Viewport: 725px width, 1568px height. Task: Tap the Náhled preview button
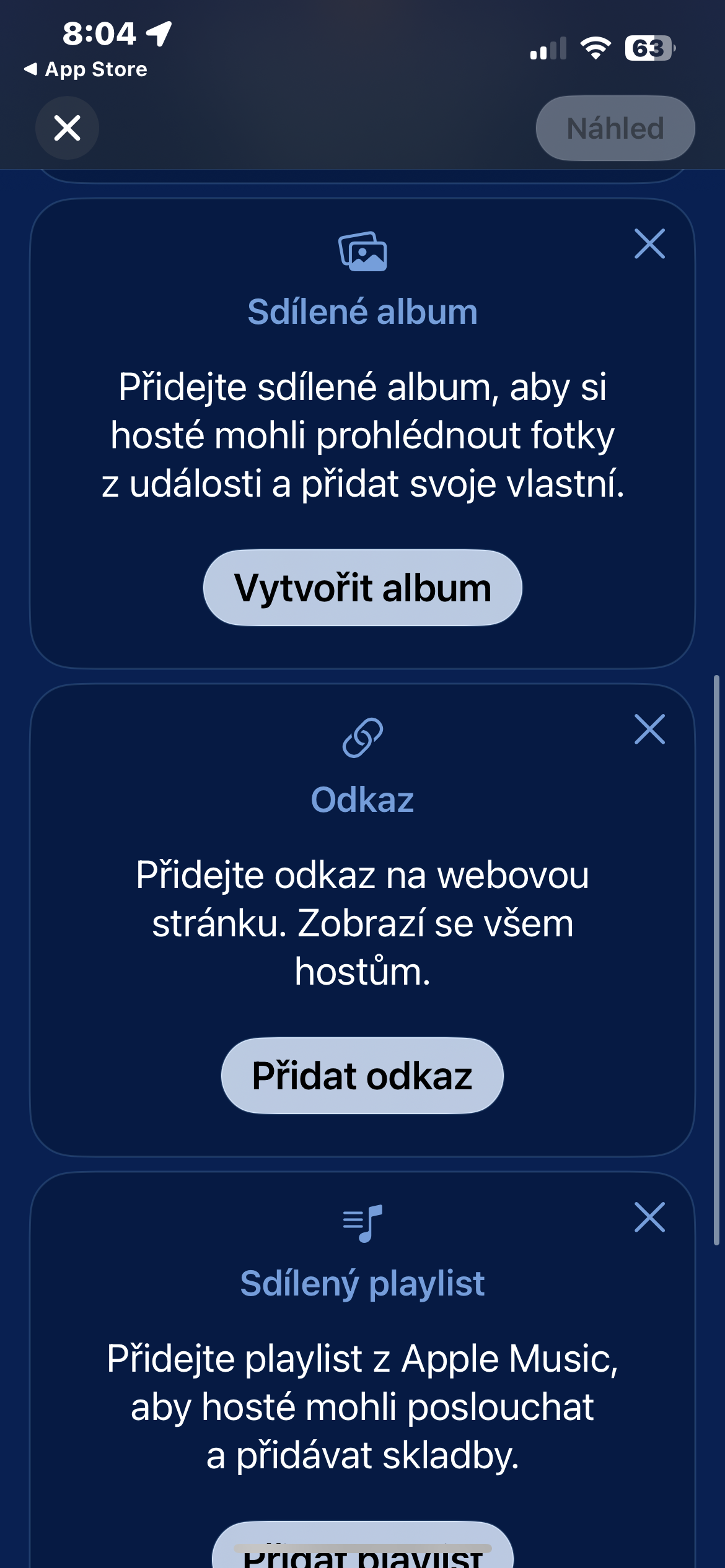[x=615, y=128]
